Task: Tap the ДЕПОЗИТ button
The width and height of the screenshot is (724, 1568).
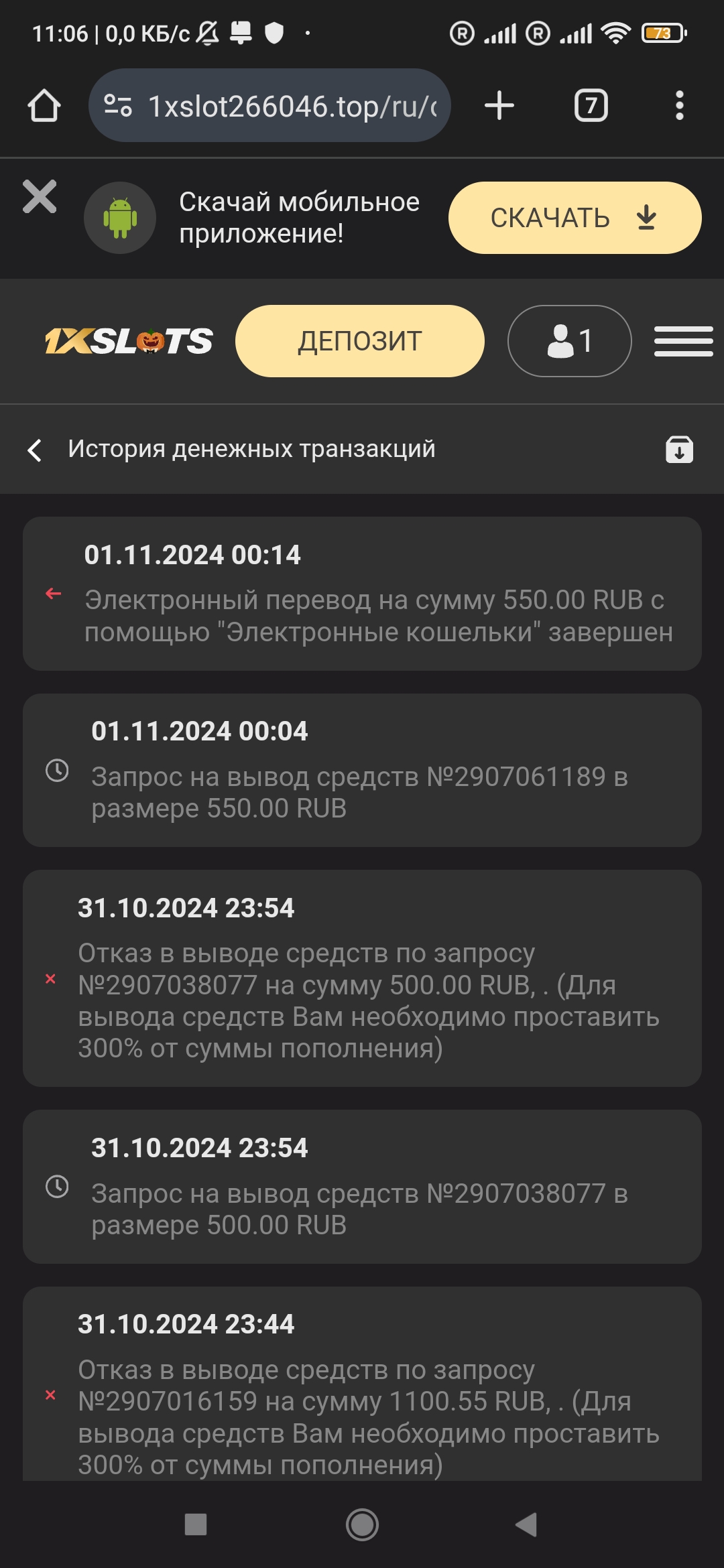Action: click(x=359, y=340)
